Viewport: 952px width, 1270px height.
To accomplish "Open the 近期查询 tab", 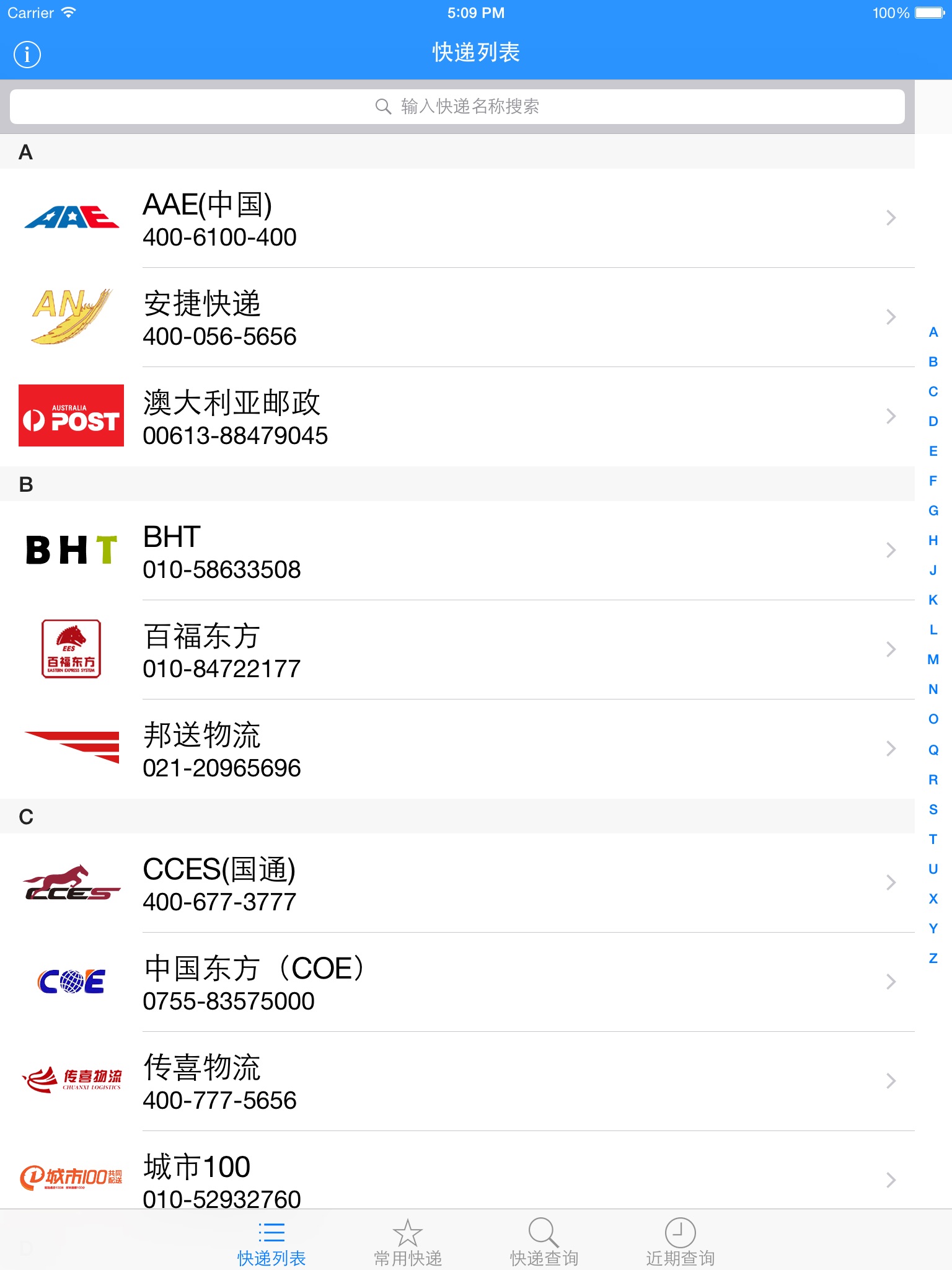I will (681, 1241).
